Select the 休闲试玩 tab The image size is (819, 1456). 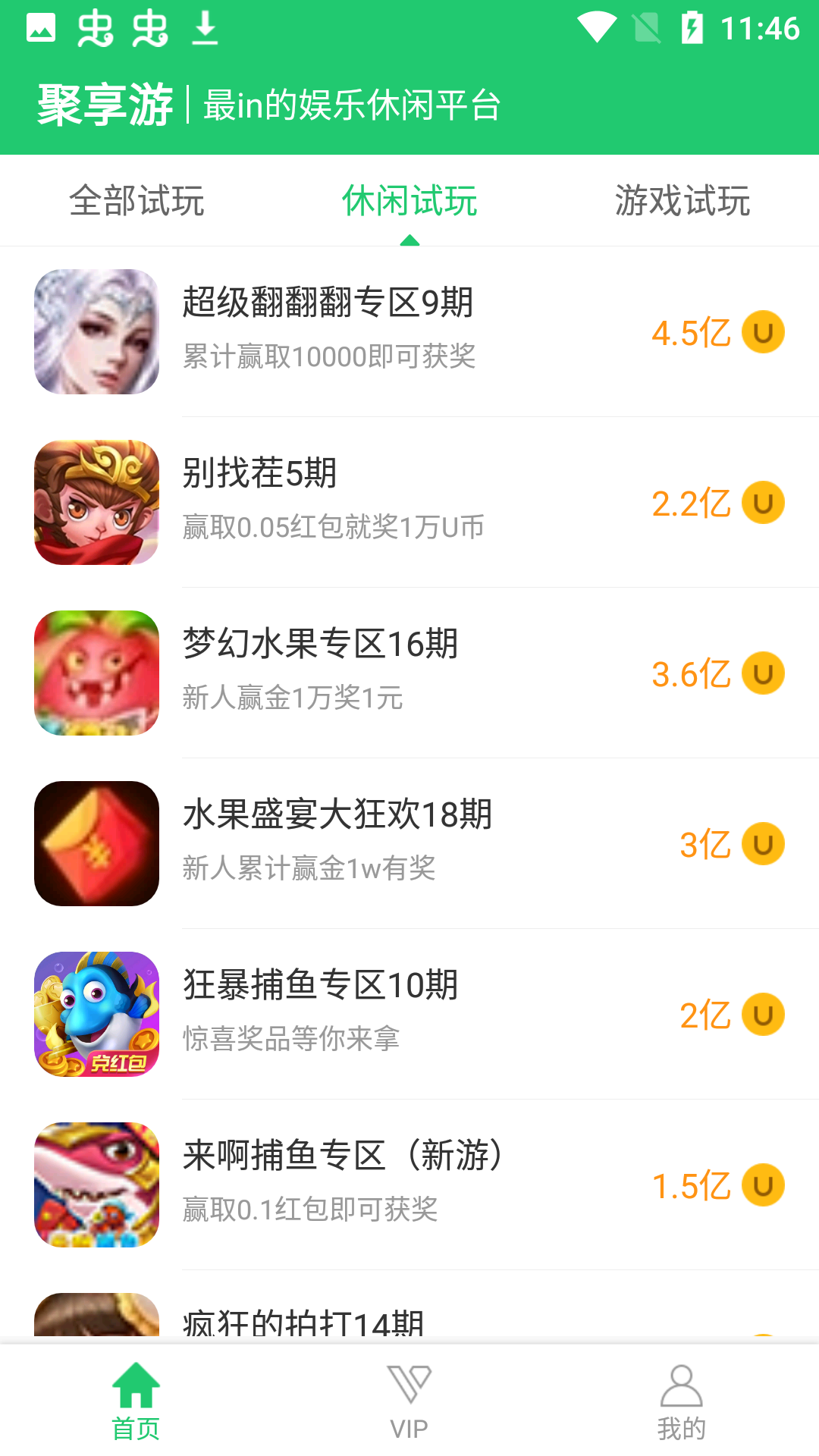409,199
